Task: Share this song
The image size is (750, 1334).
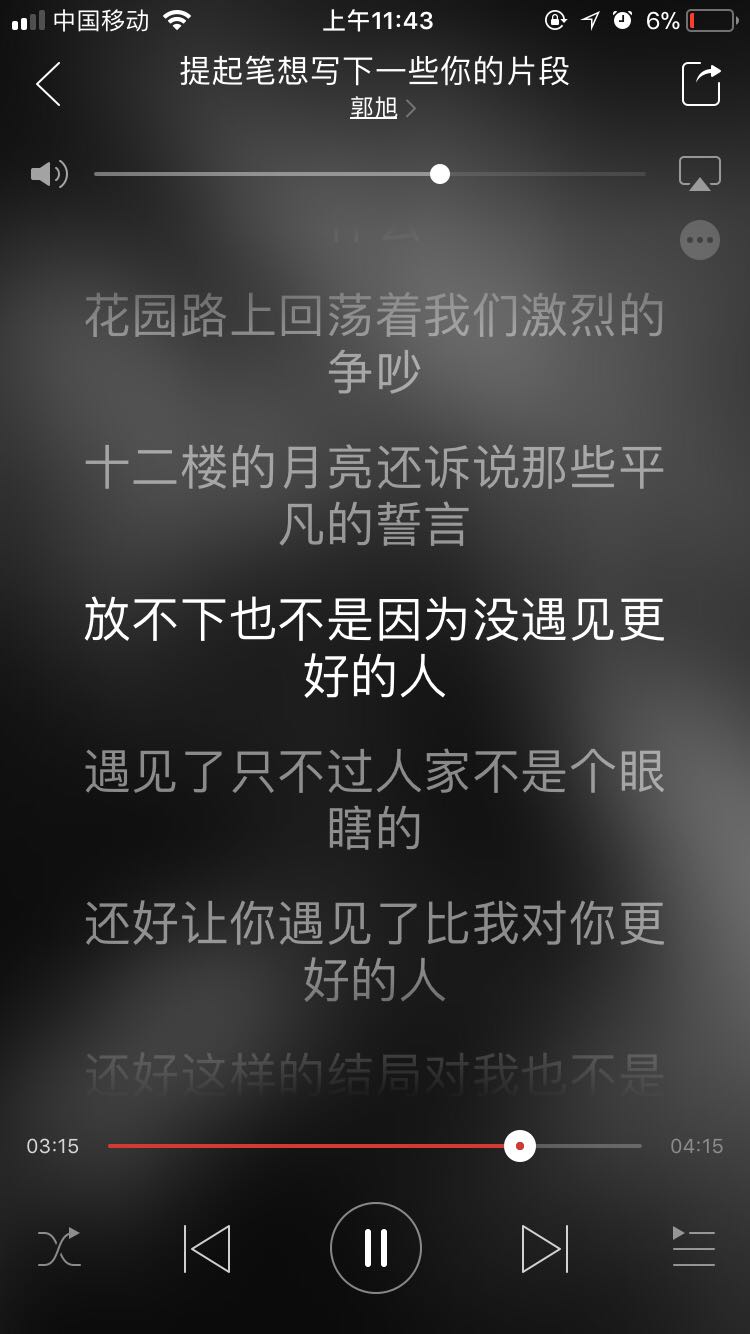Action: point(701,84)
